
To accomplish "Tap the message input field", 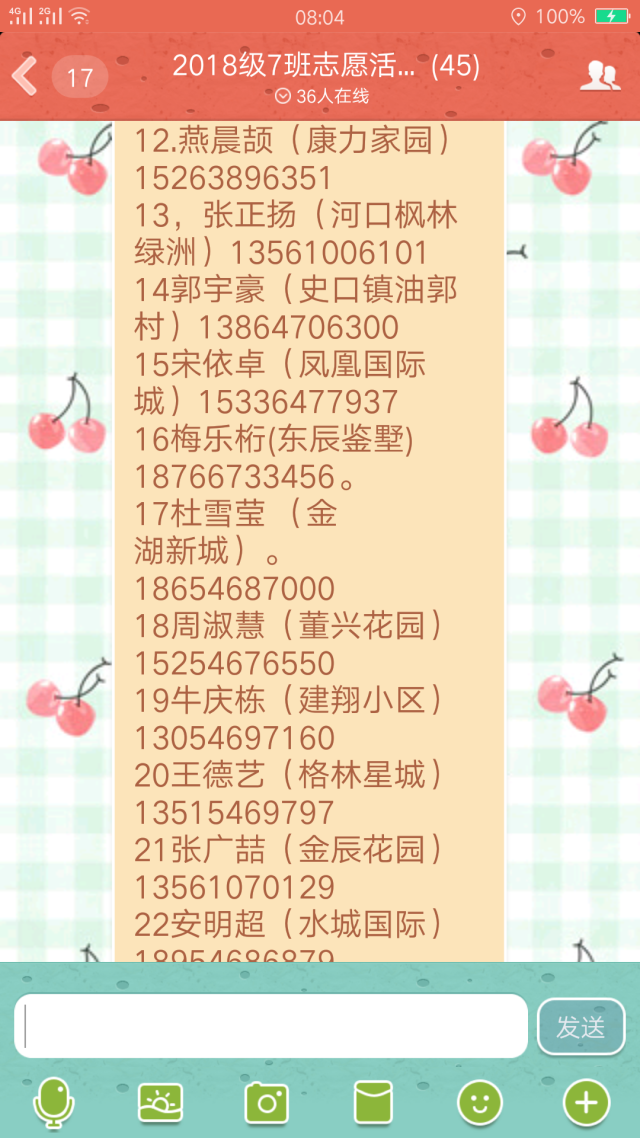I will 271,1026.
